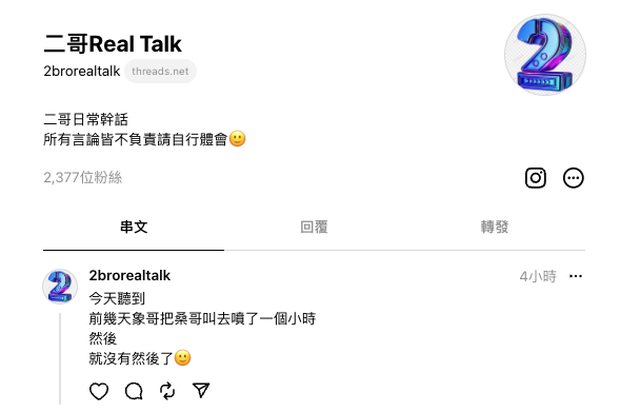This screenshot has height=412, width=640.
Task: Switch to the 轉發 tab
Action: point(494,227)
